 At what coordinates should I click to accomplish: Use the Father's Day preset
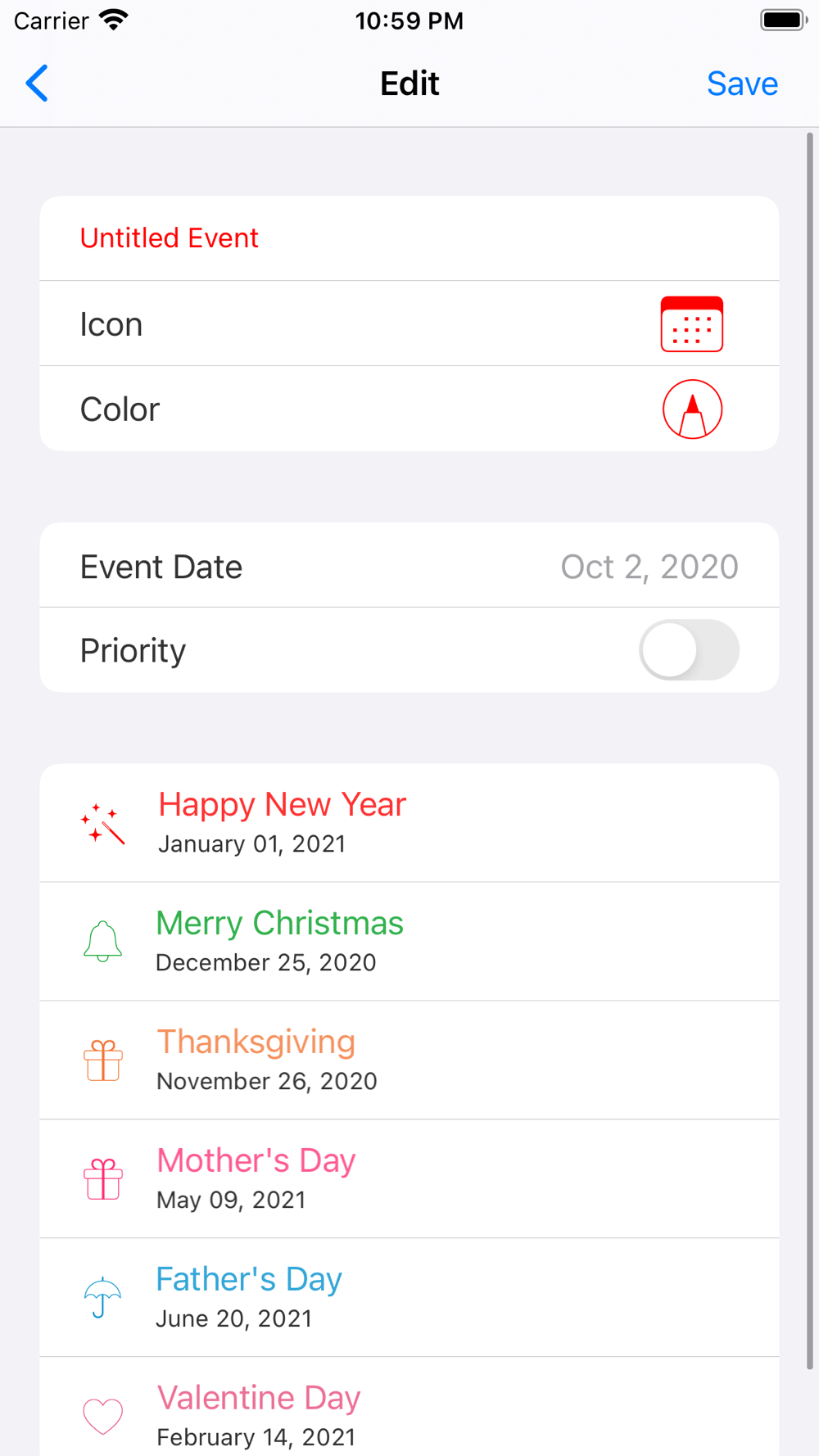pos(409,1298)
